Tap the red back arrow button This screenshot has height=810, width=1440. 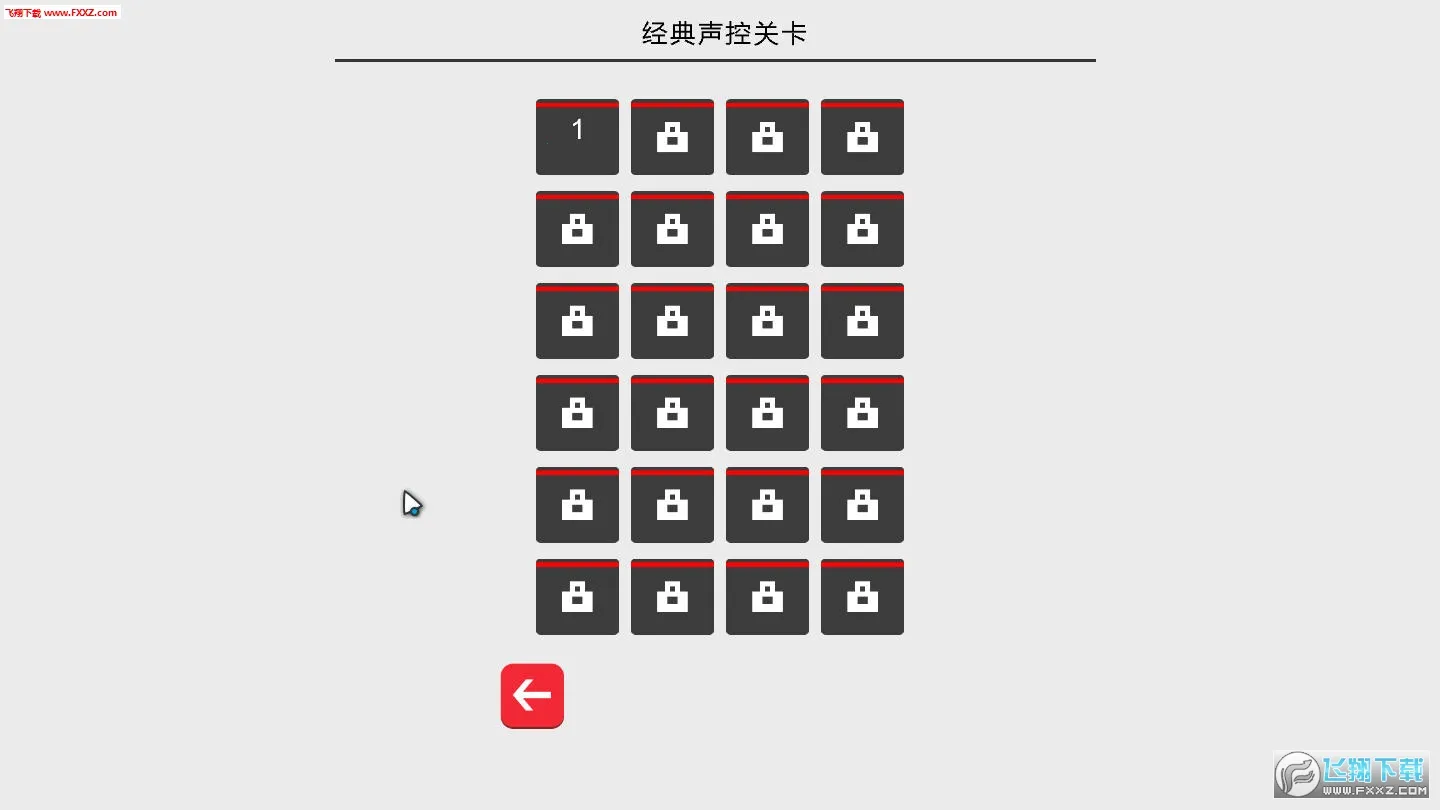(x=532, y=696)
